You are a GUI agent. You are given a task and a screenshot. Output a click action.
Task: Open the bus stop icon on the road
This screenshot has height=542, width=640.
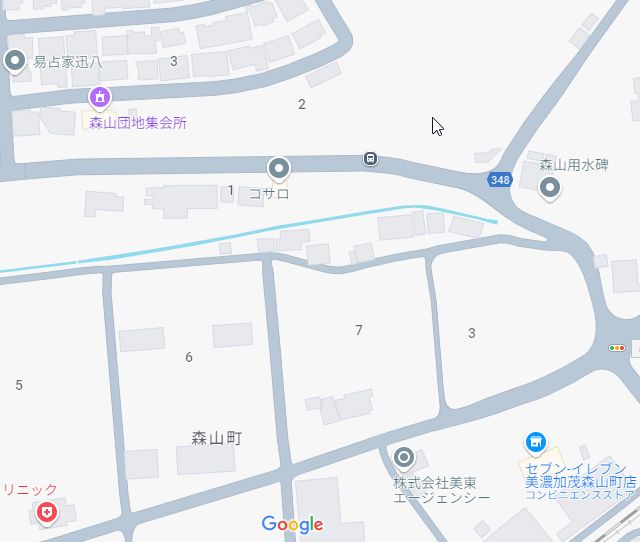370,158
